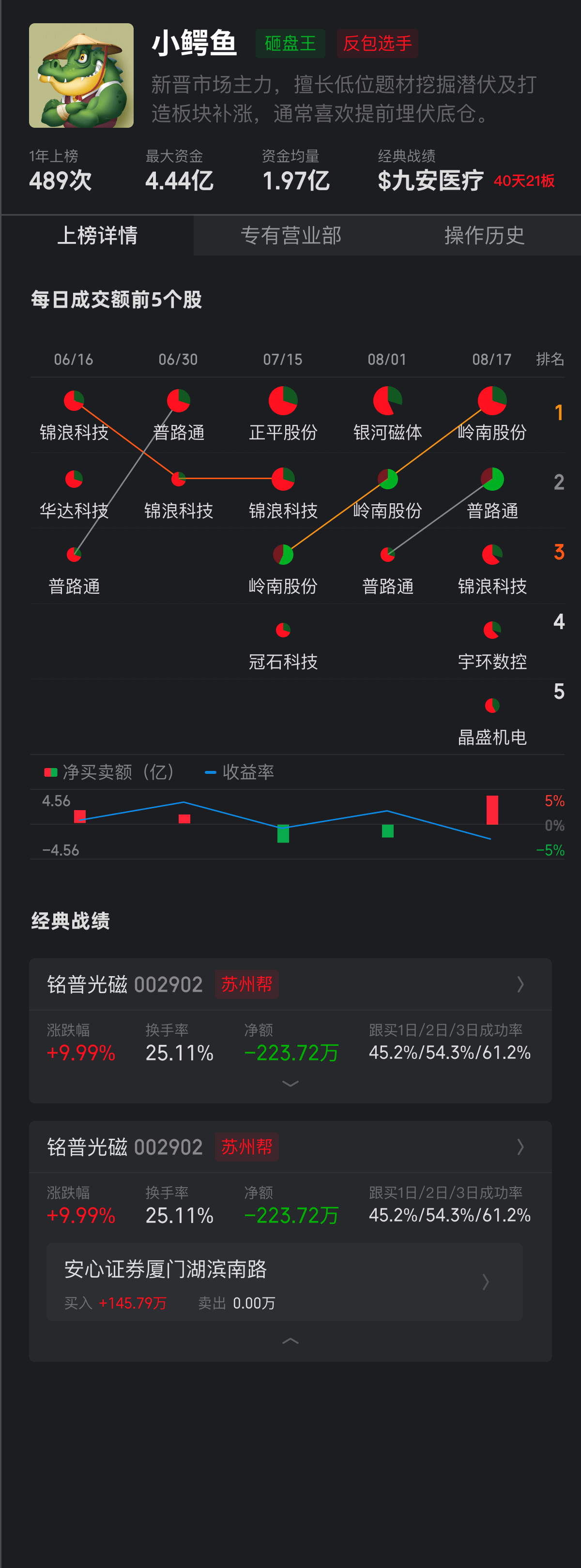This screenshot has width=581, height=1568.
Task: Select 正平股份 under 07/15 in the ranking chart
Action: point(283,414)
